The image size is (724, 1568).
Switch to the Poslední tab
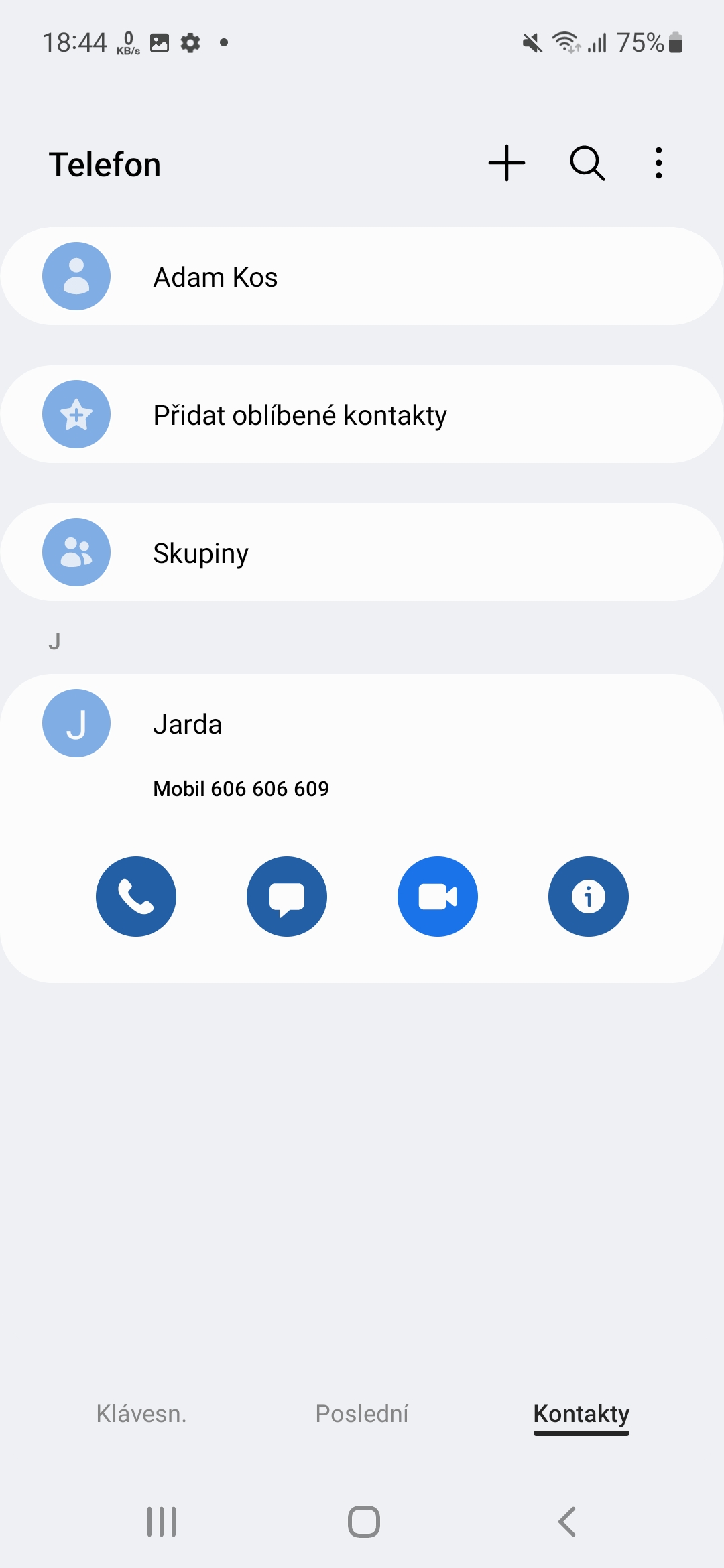pos(362,1413)
